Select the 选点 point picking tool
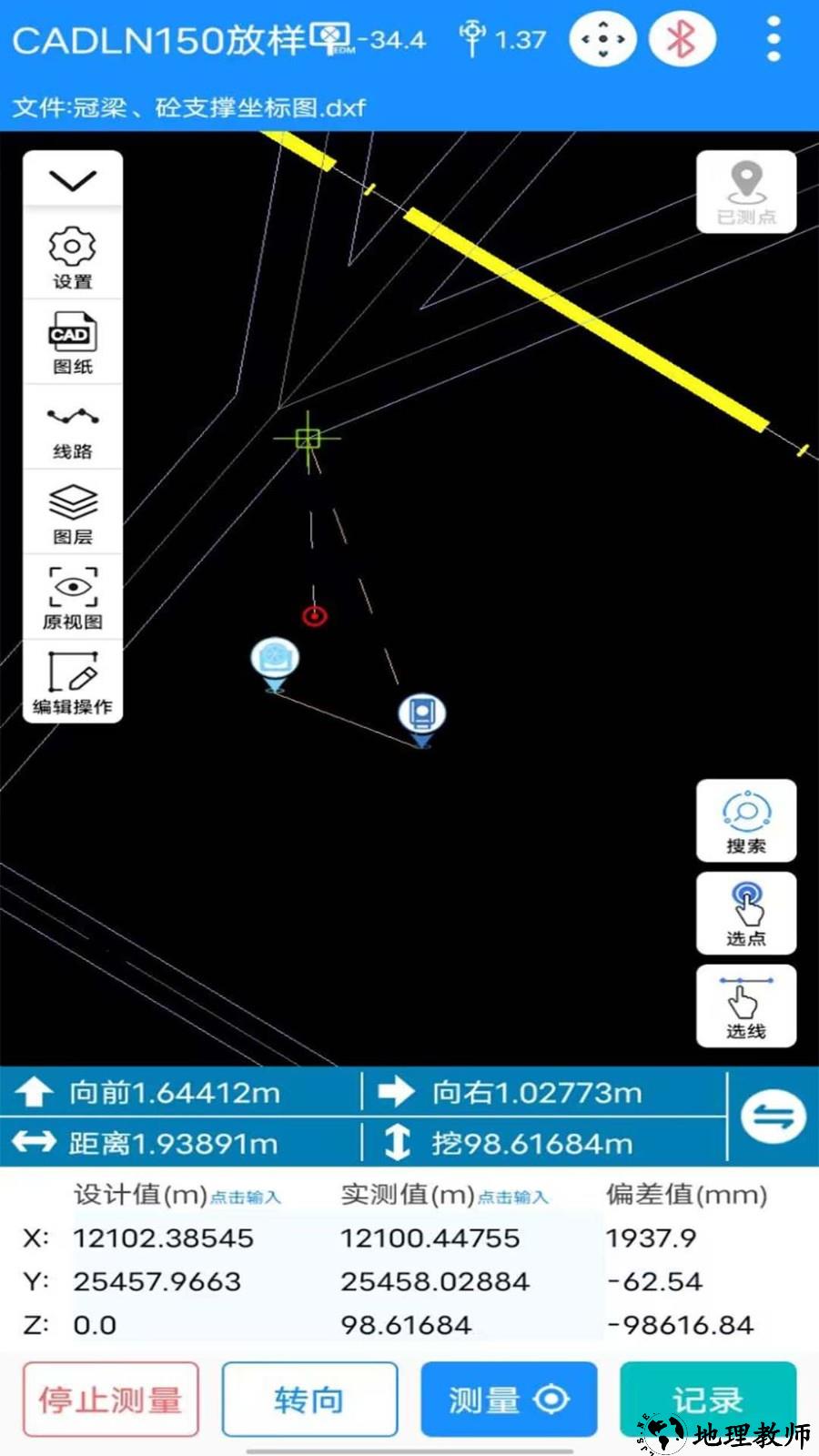 (x=747, y=913)
